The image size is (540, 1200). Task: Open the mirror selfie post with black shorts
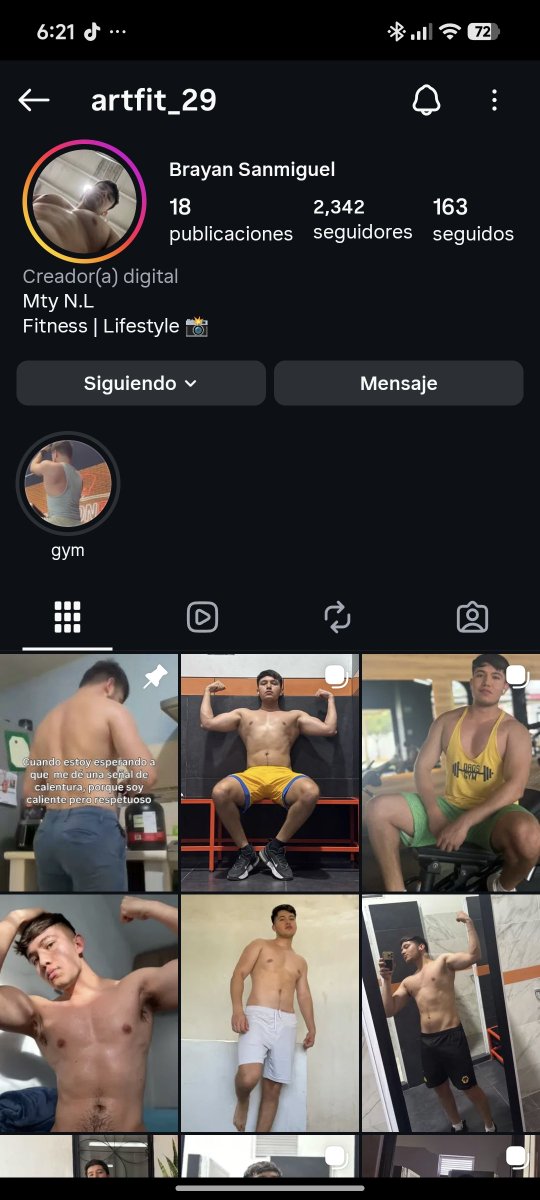click(451, 1013)
